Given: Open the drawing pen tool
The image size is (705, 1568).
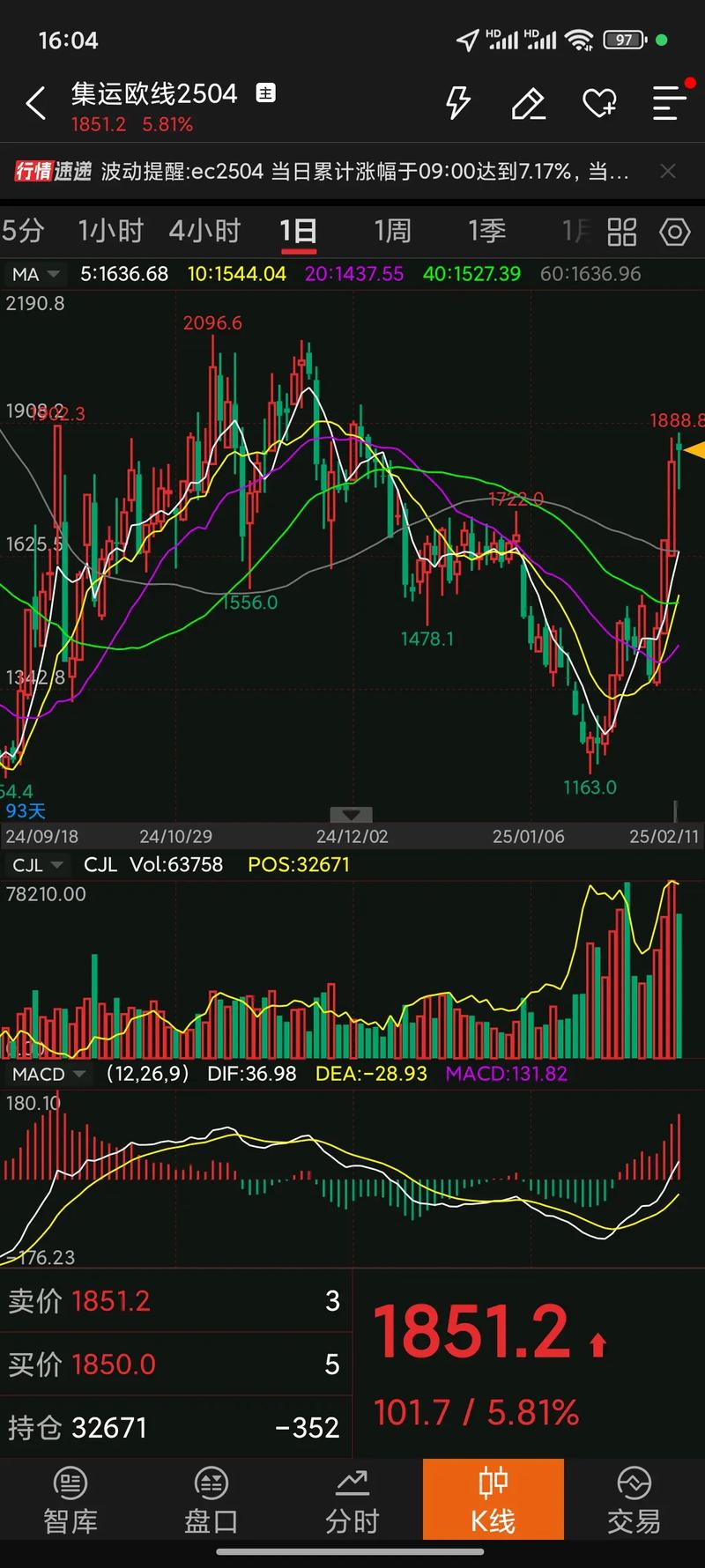Looking at the screenshot, I should (x=529, y=103).
